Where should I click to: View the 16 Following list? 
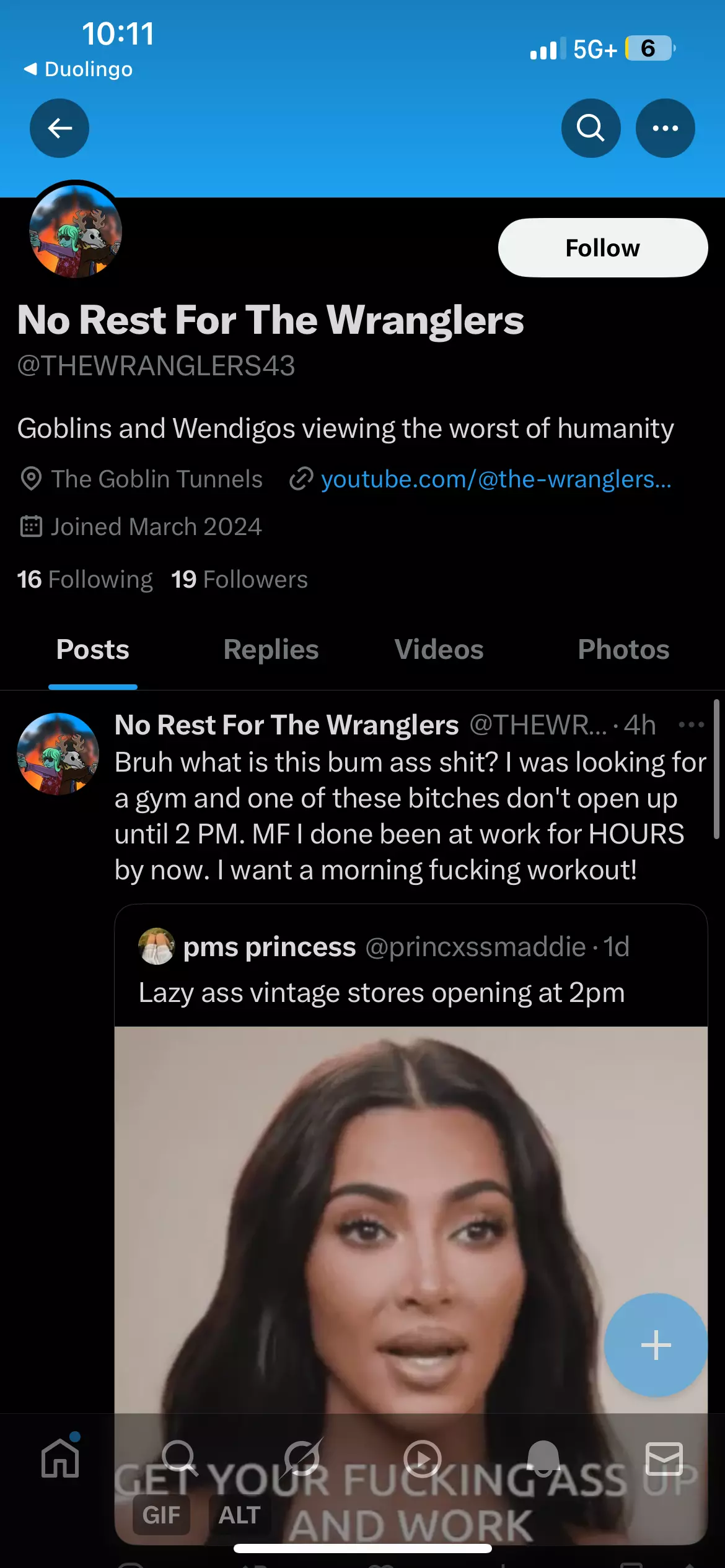pyautogui.click(x=85, y=580)
